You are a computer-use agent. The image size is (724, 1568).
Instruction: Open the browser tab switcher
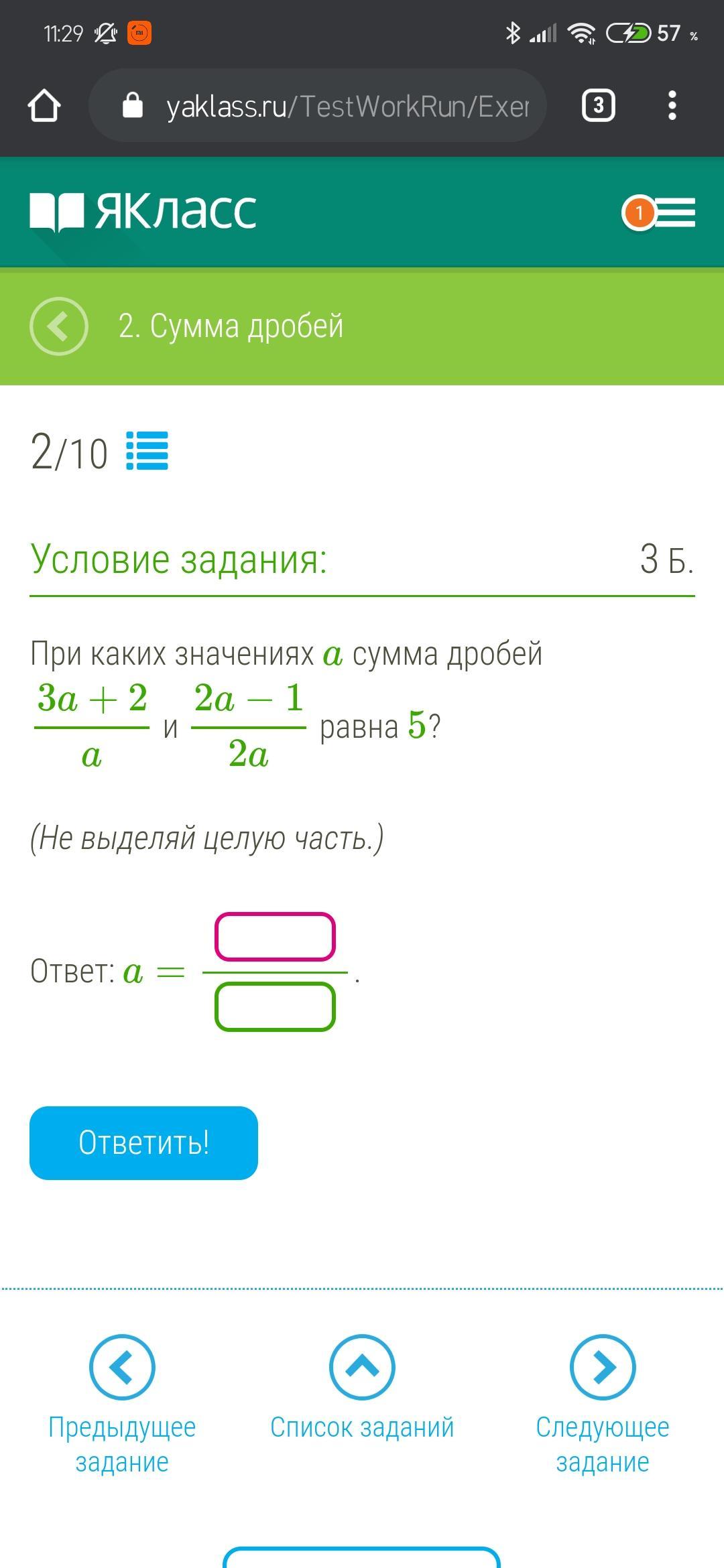[598, 106]
